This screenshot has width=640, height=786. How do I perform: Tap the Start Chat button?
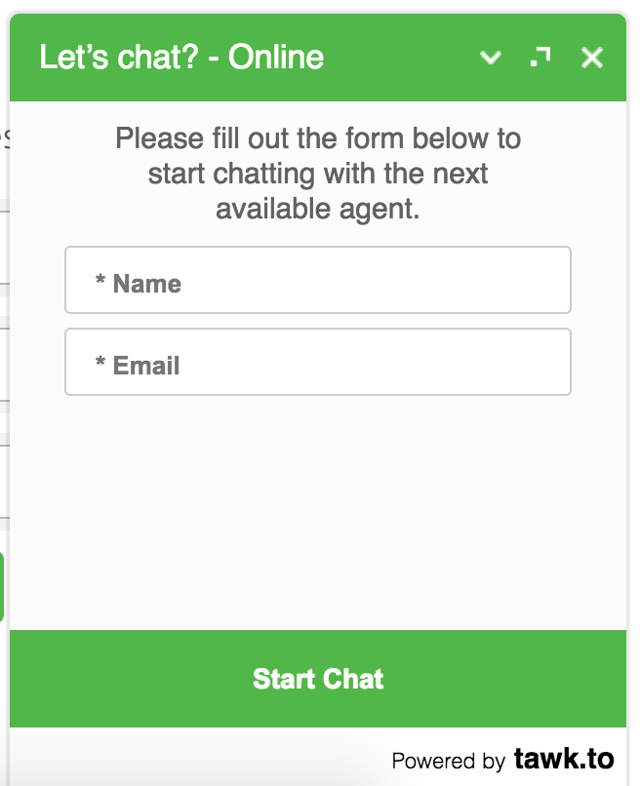(x=318, y=679)
